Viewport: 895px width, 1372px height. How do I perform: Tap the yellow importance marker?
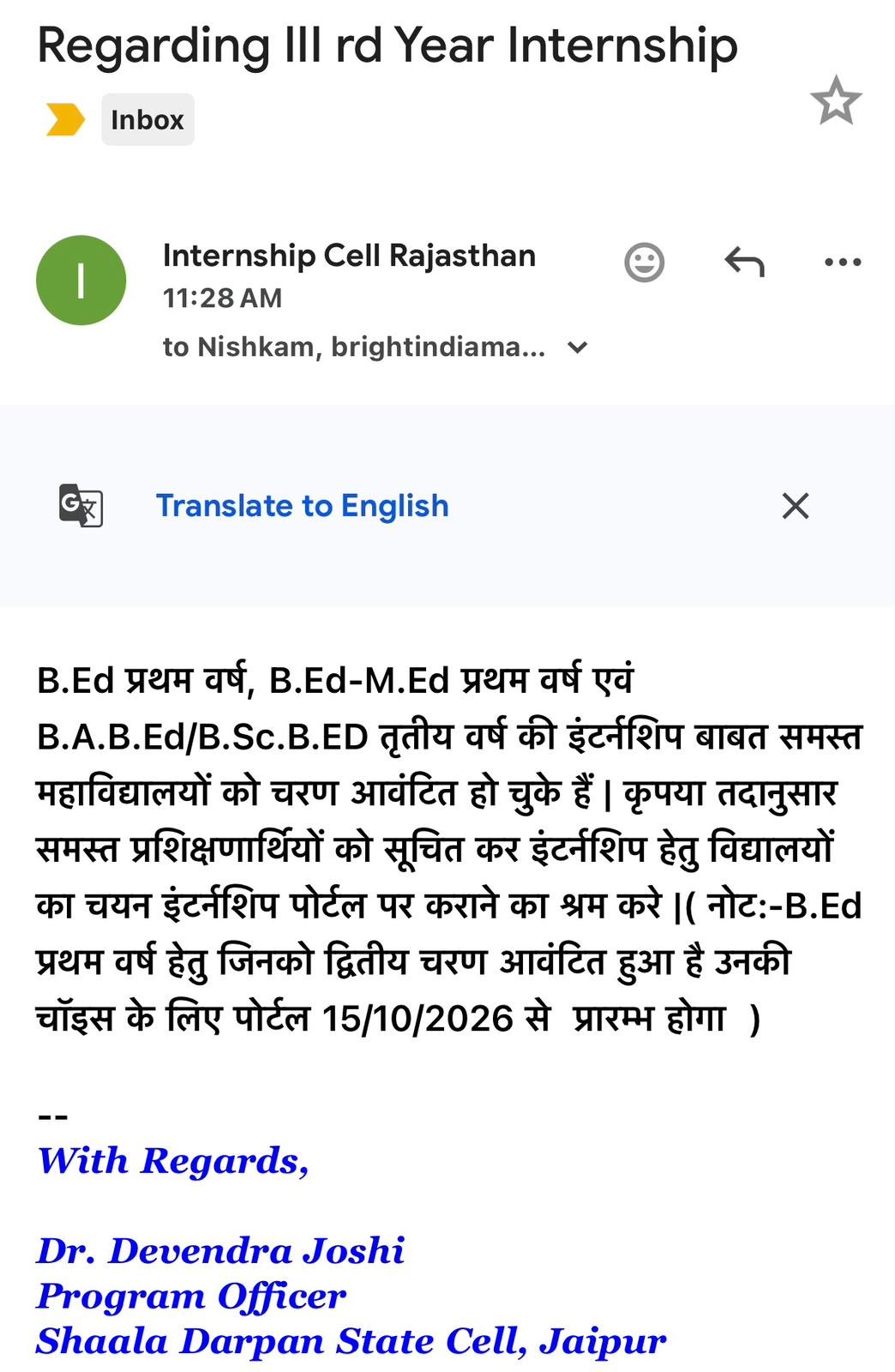[x=65, y=120]
